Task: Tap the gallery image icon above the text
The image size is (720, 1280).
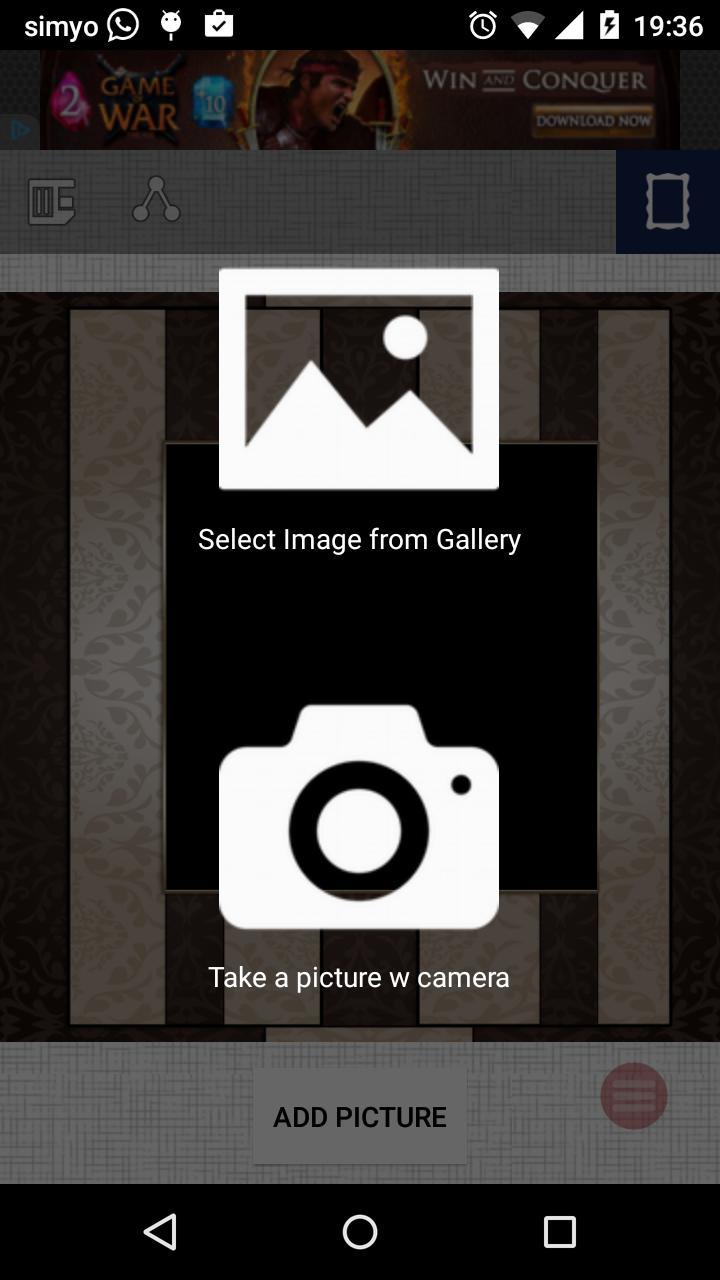Action: [x=358, y=378]
